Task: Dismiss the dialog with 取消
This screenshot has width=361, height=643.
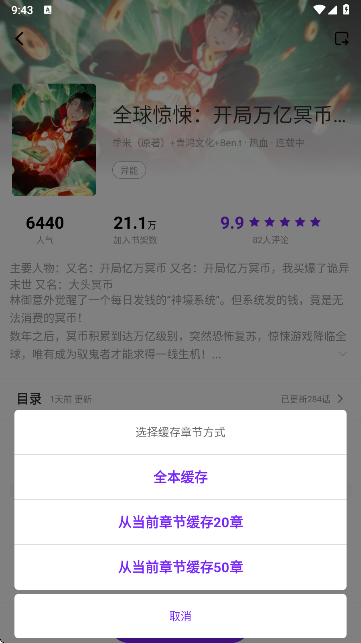Action: coord(180,616)
